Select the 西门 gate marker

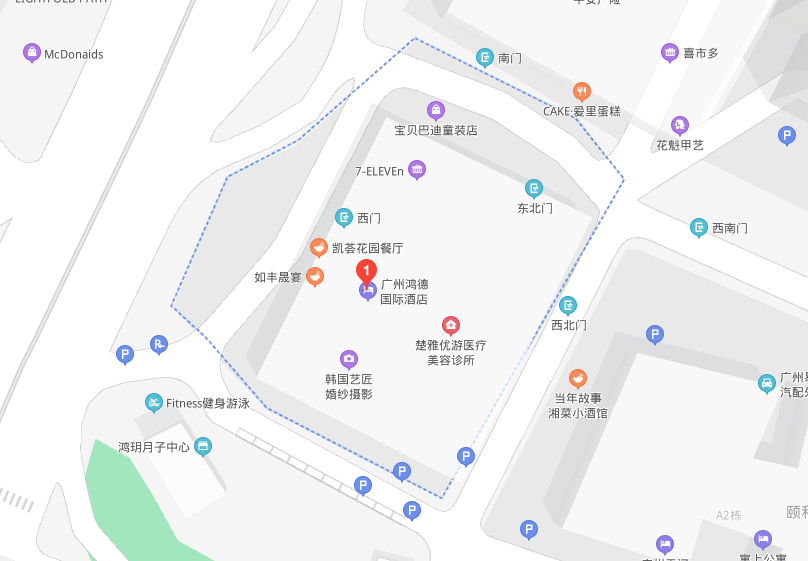[344, 217]
